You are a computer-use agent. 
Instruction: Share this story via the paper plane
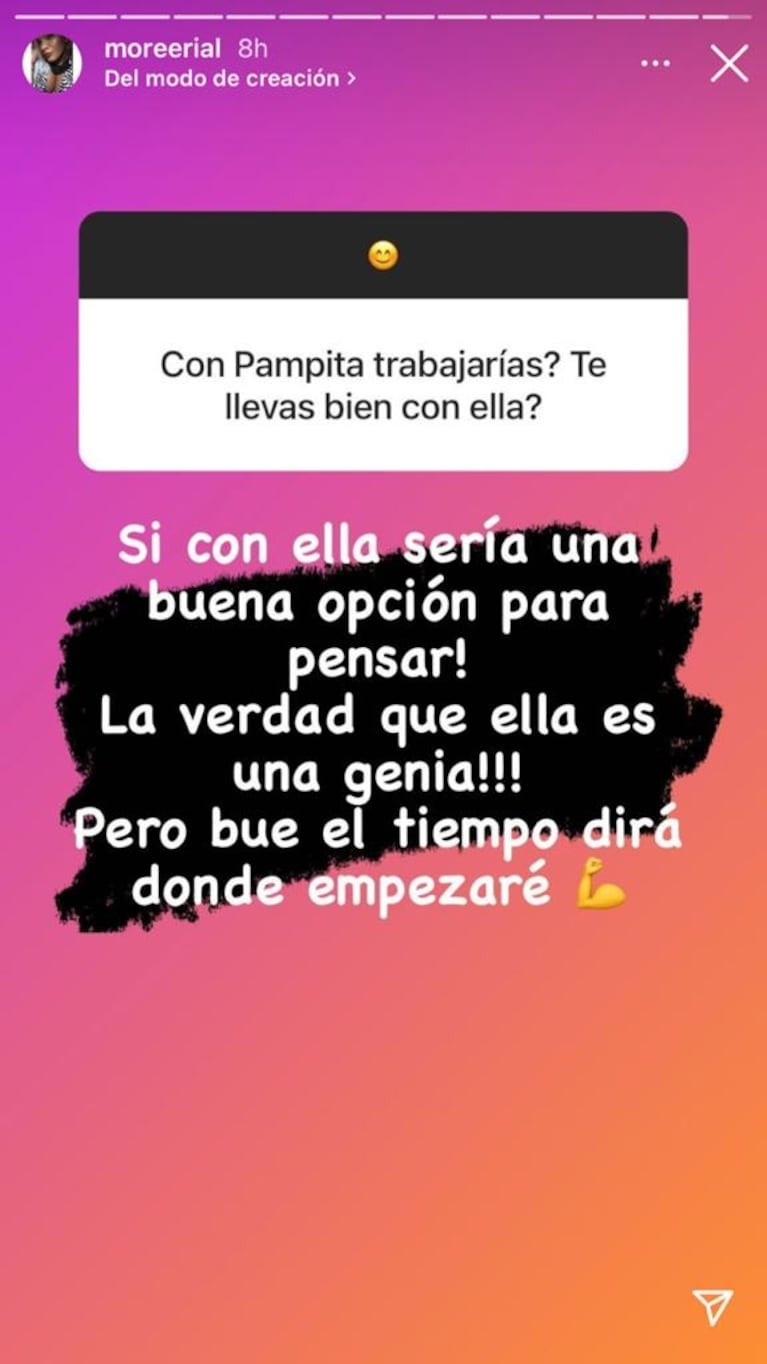(713, 1307)
